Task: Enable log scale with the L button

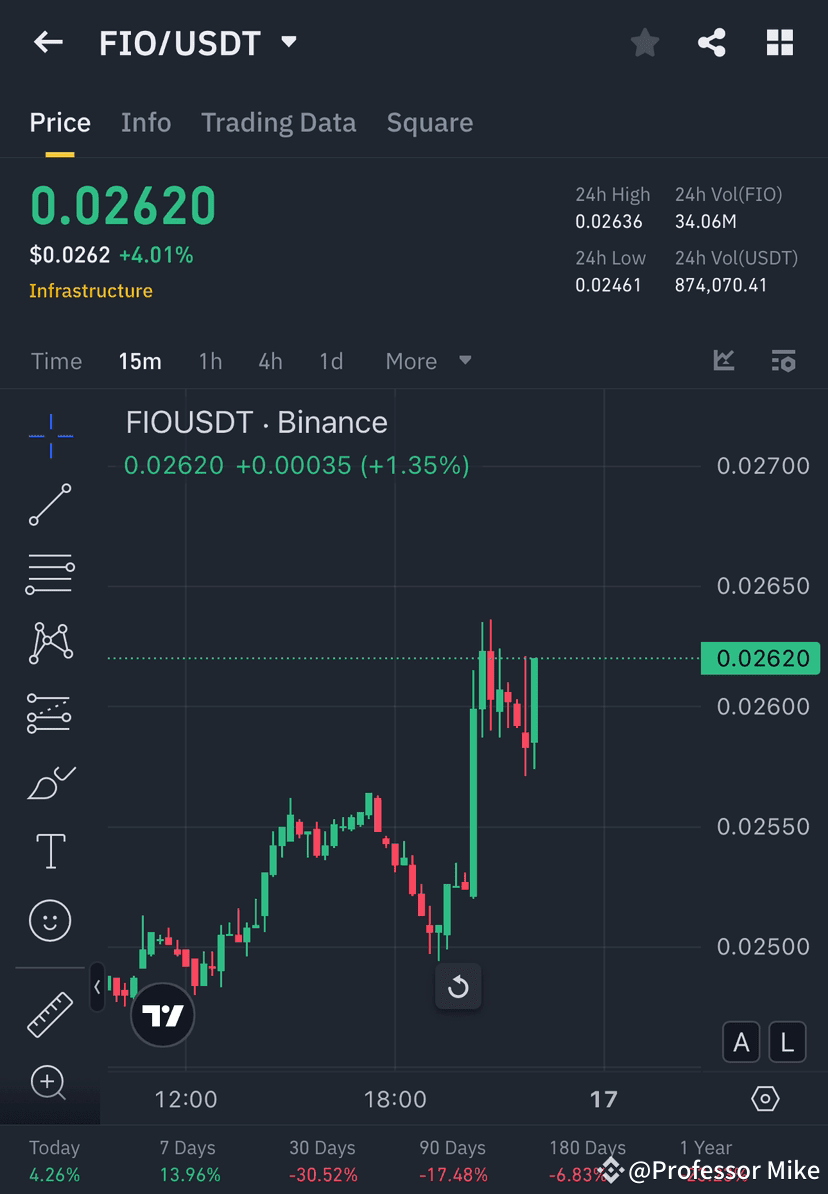Action: [x=787, y=1042]
